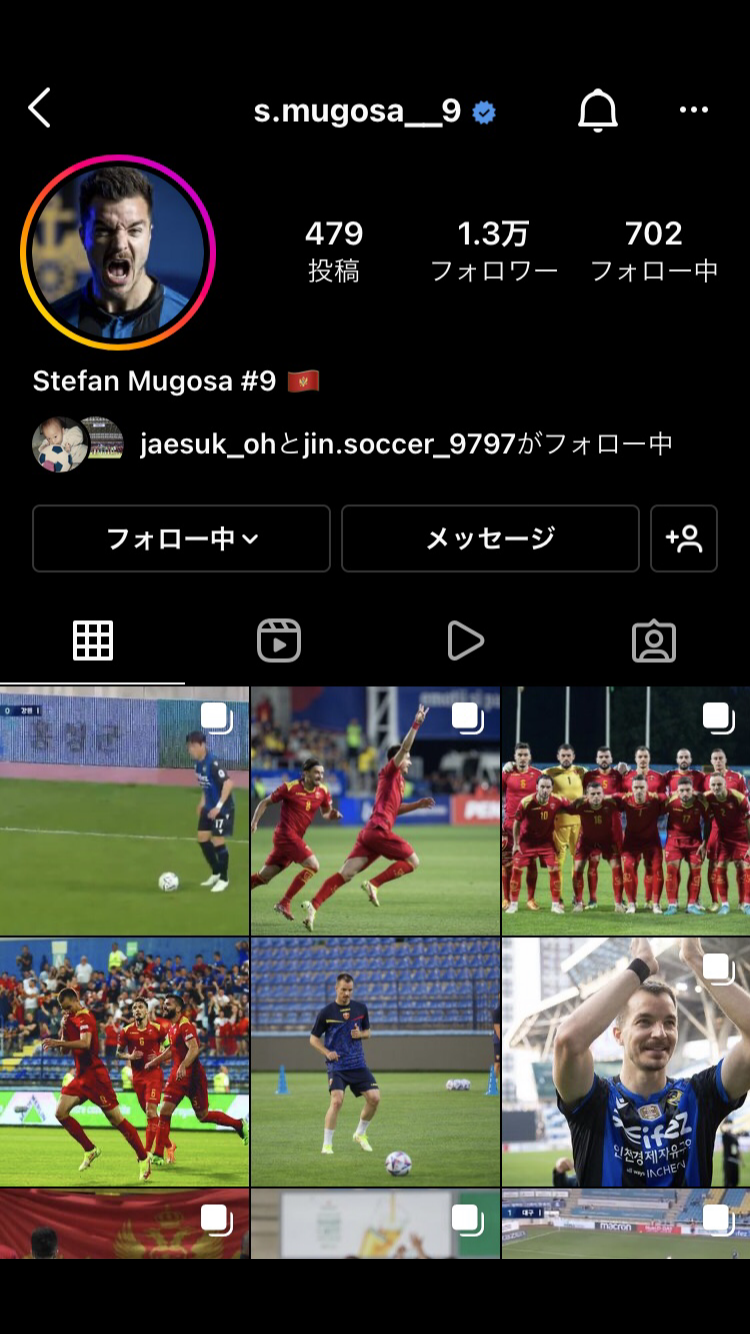Viewport: 750px width, 1334px height.
Task: Open the 1.3万 フォロワー list
Action: point(493,251)
